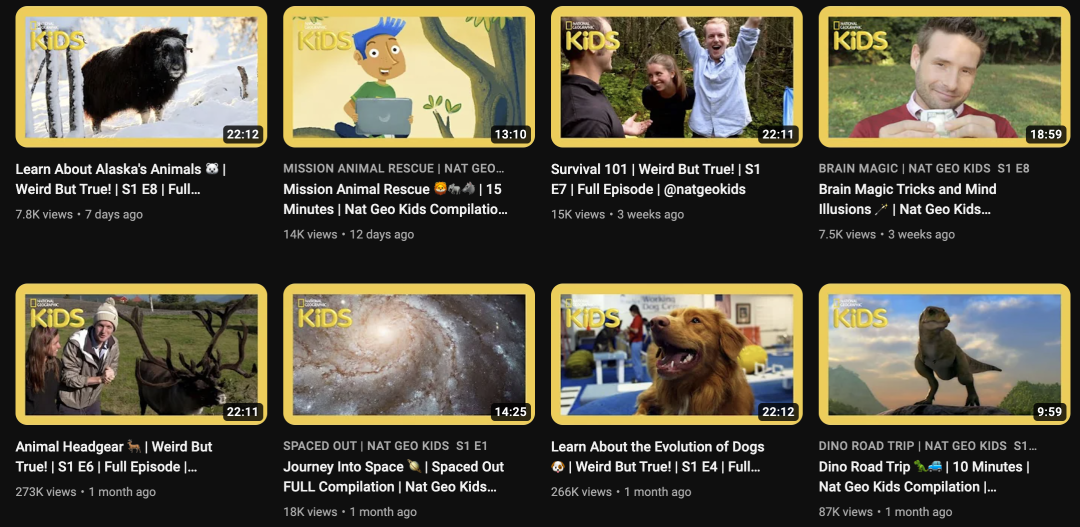Open Learn About the Evolution of Dogs

pyautogui.click(x=677, y=354)
